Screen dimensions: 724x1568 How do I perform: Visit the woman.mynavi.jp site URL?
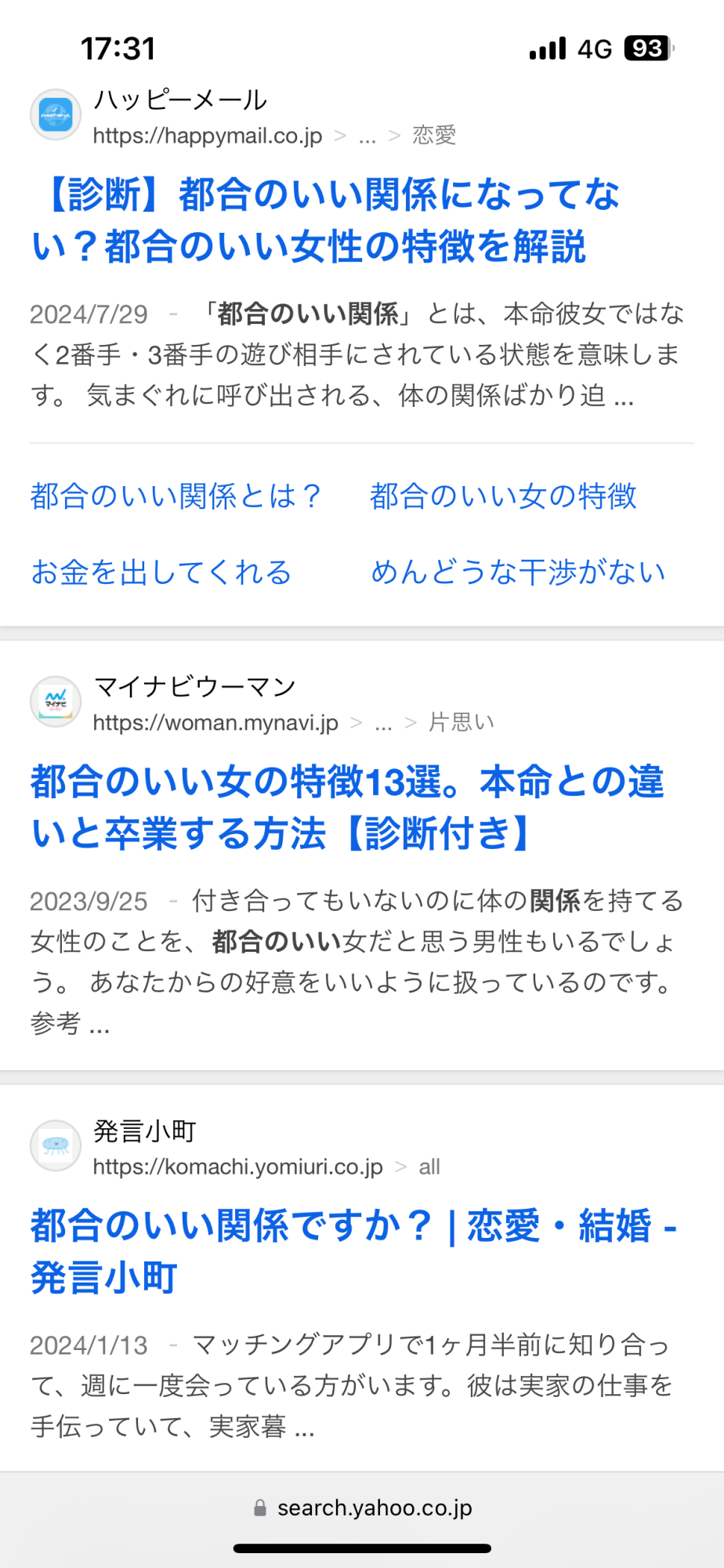click(x=215, y=722)
